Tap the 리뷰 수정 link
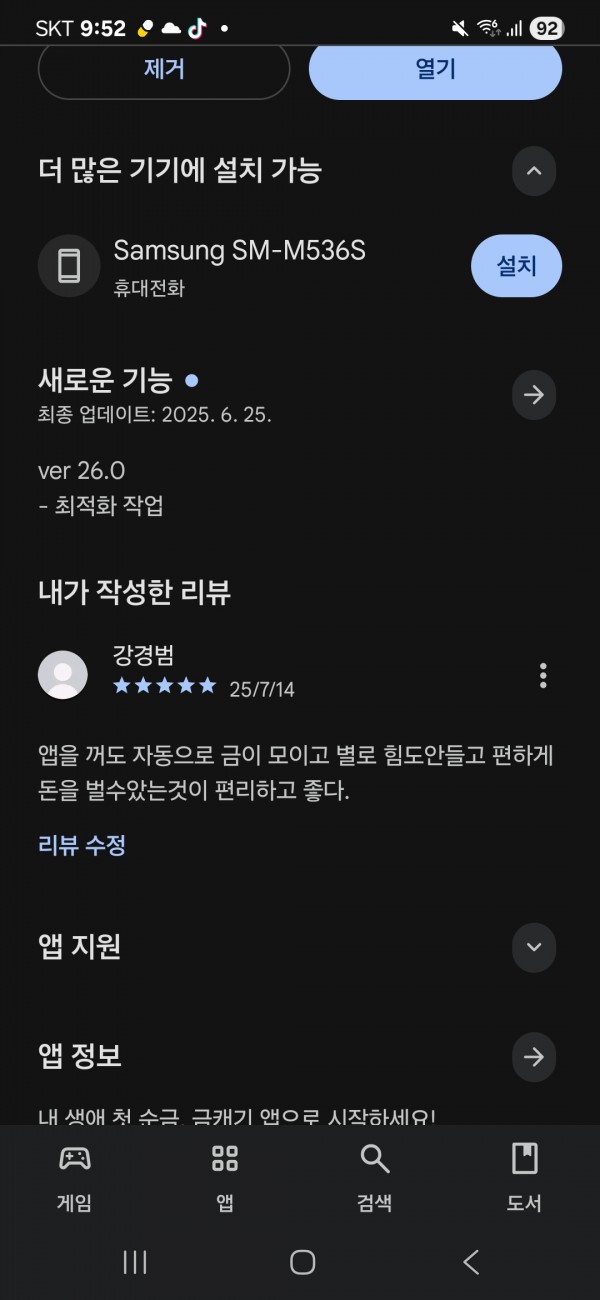The width and height of the screenshot is (600, 1300). (82, 845)
